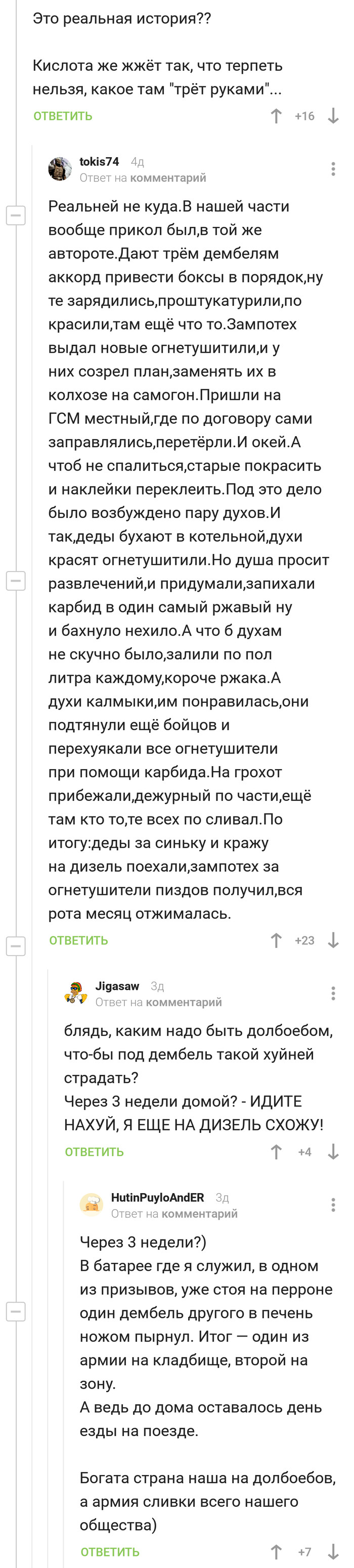
Task: Open parent comment link under Jigasaw's name
Action: [x=184, y=1002]
